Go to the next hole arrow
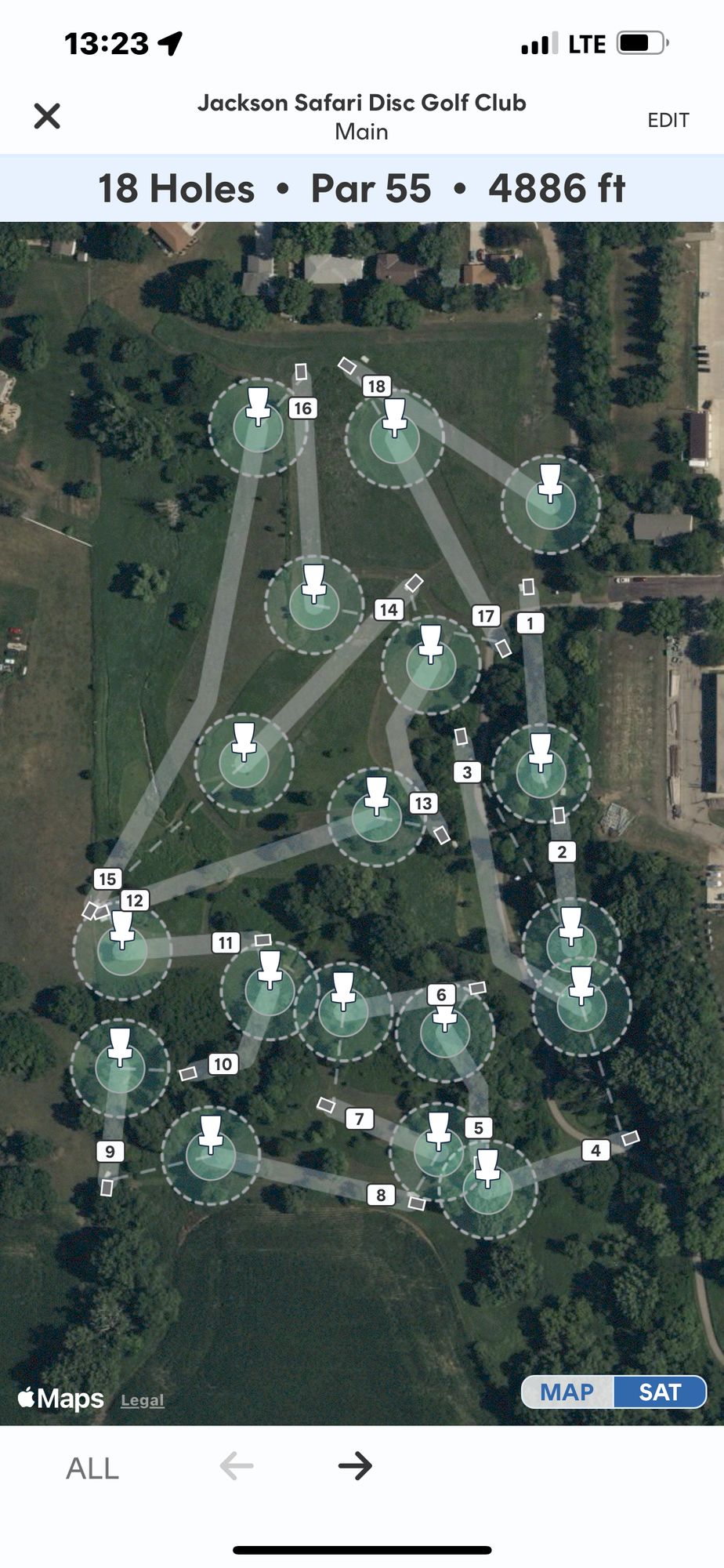The width and height of the screenshot is (724, 1568). tap(355, 1465)
